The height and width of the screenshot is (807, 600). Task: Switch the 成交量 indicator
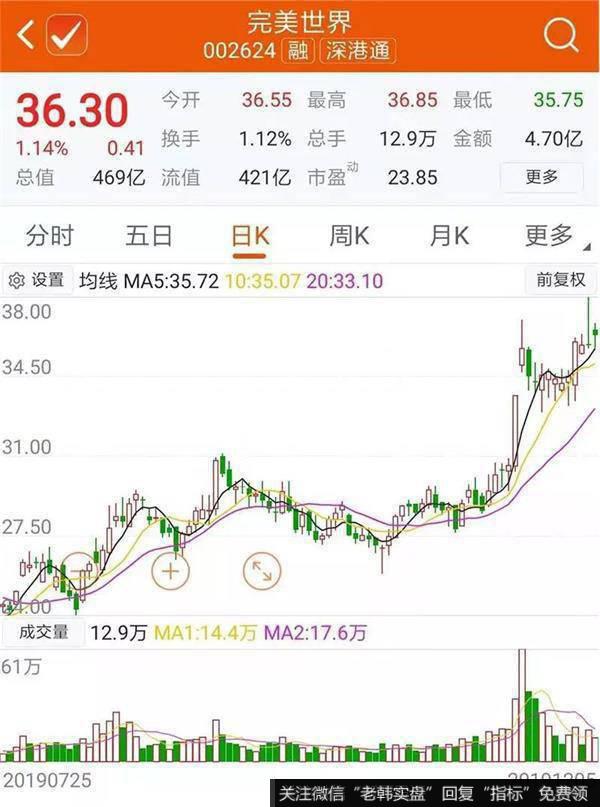(41, 632)
